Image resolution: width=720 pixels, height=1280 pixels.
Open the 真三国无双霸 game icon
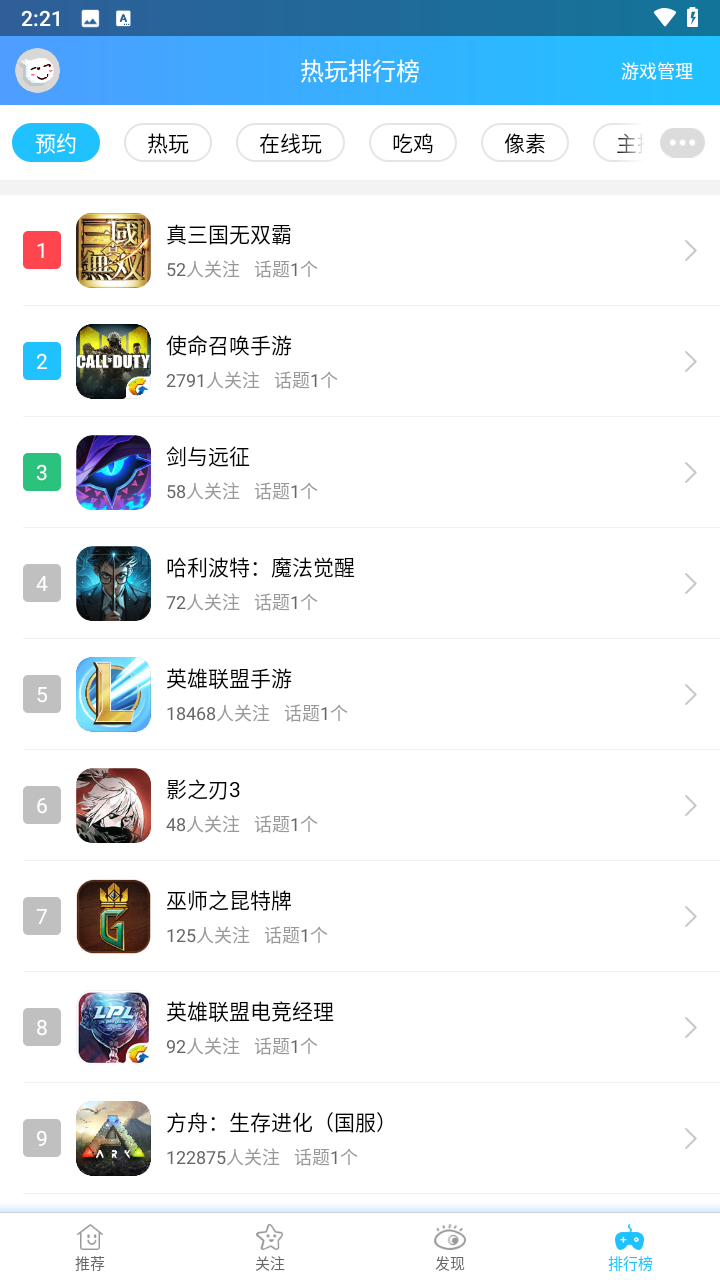coord(113,250)
